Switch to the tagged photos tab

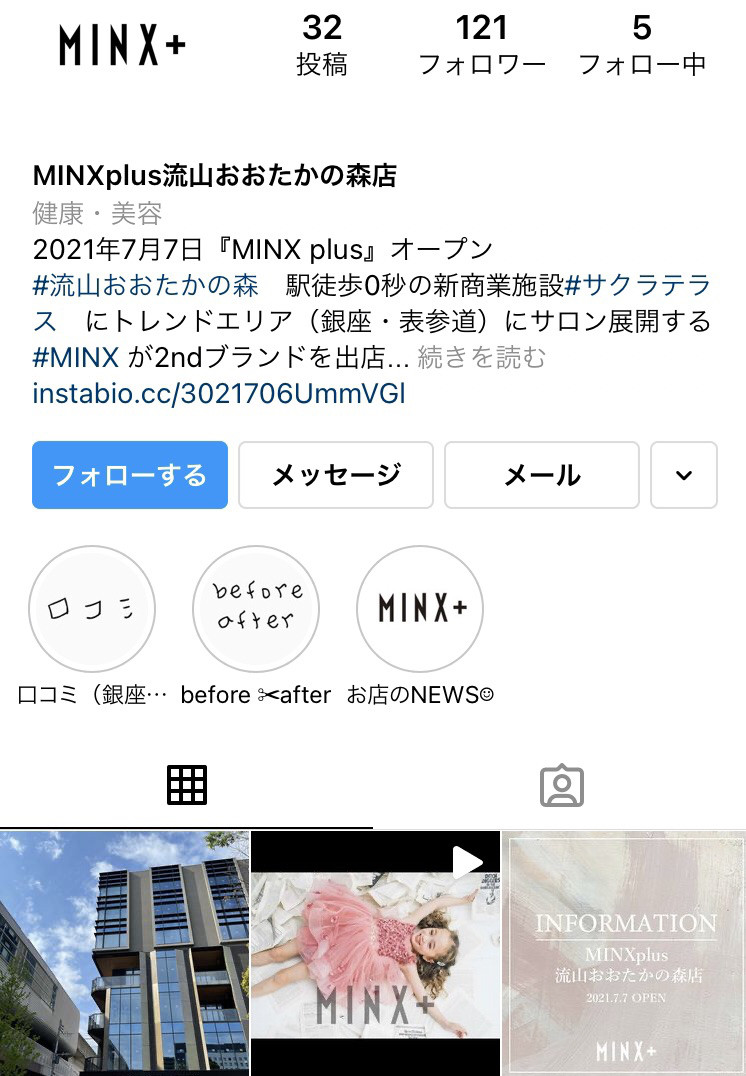click(x=561, y=786)
